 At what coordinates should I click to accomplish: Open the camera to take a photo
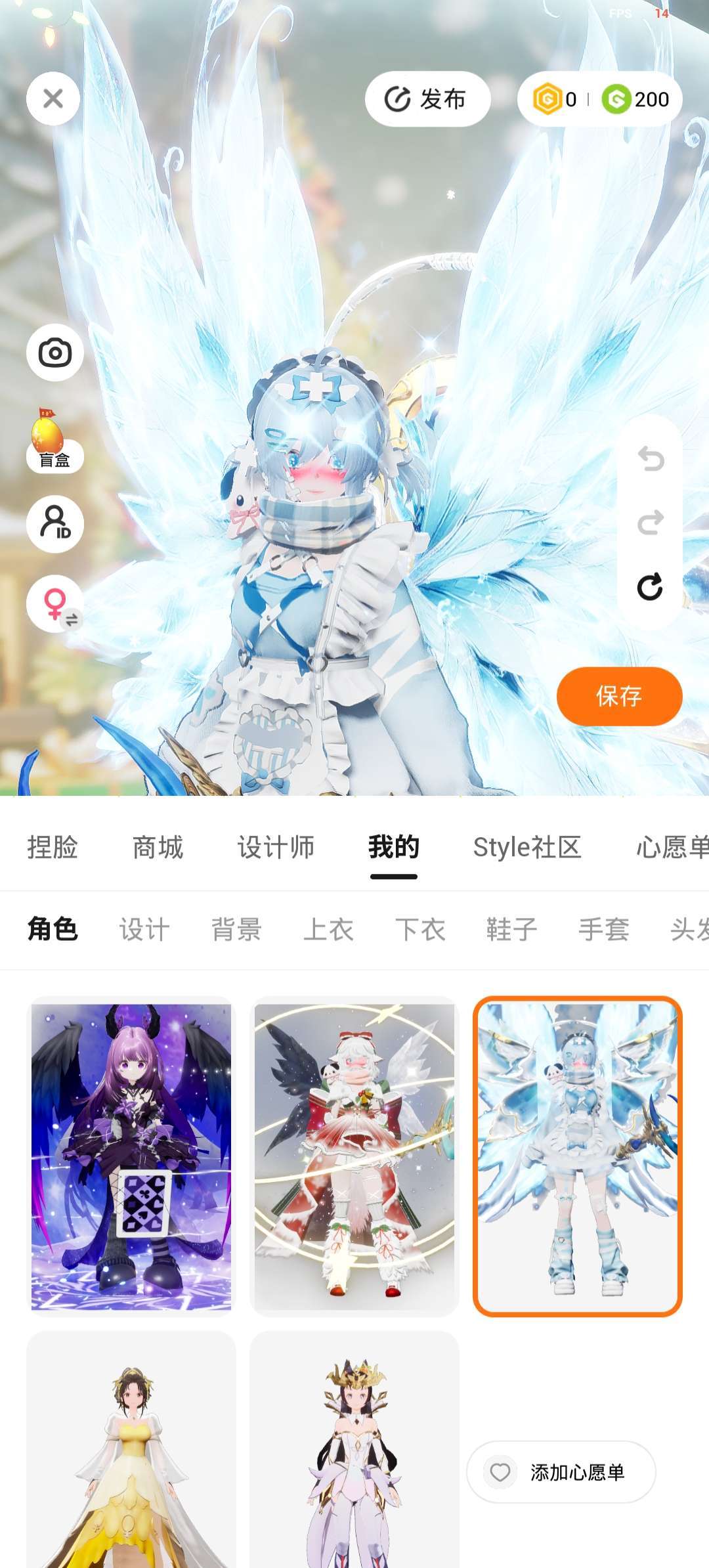pyautogui.click(x=55, y=353)
